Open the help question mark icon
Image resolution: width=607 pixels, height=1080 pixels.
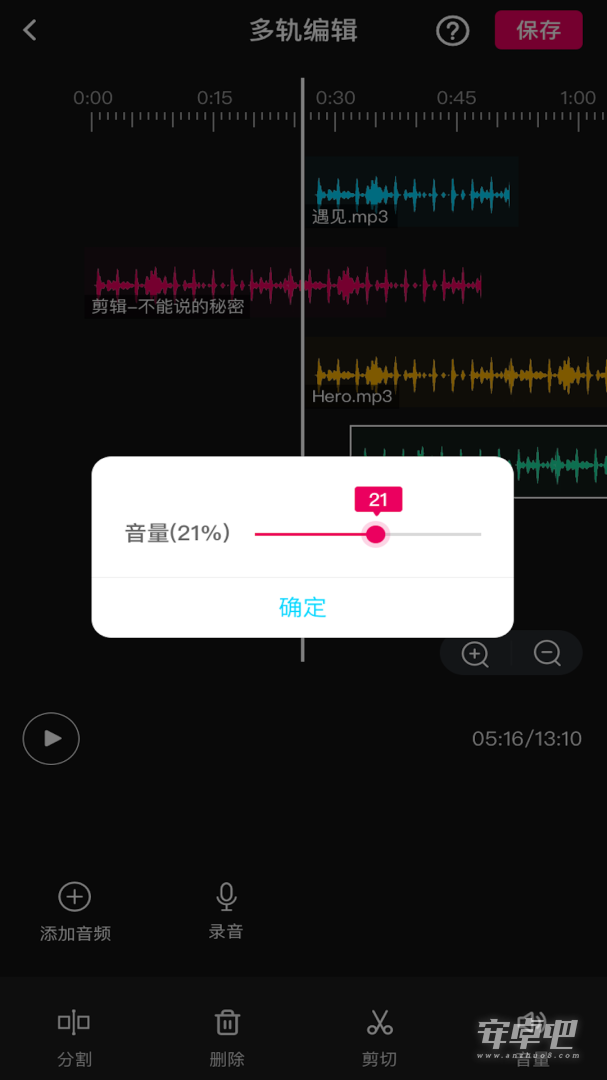[x=453, y=31]
